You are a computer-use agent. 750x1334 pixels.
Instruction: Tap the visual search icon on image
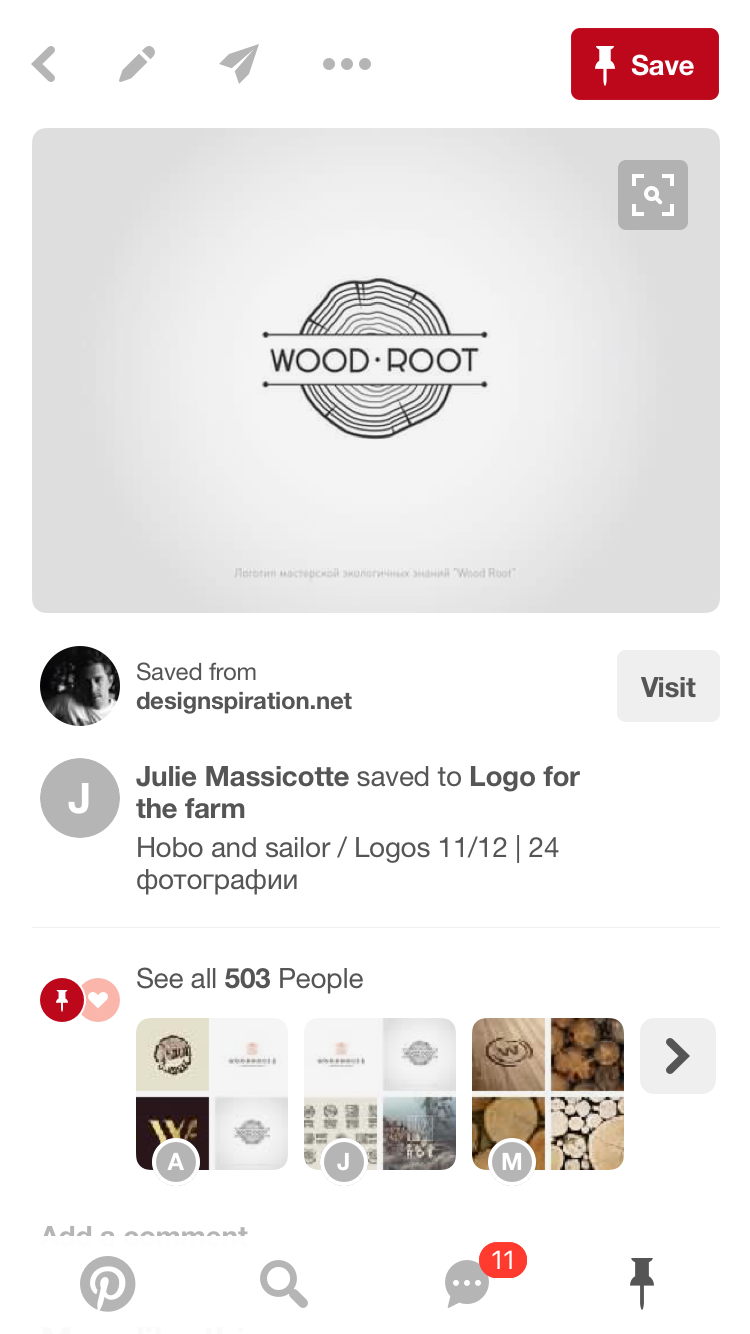coord(652,195)
